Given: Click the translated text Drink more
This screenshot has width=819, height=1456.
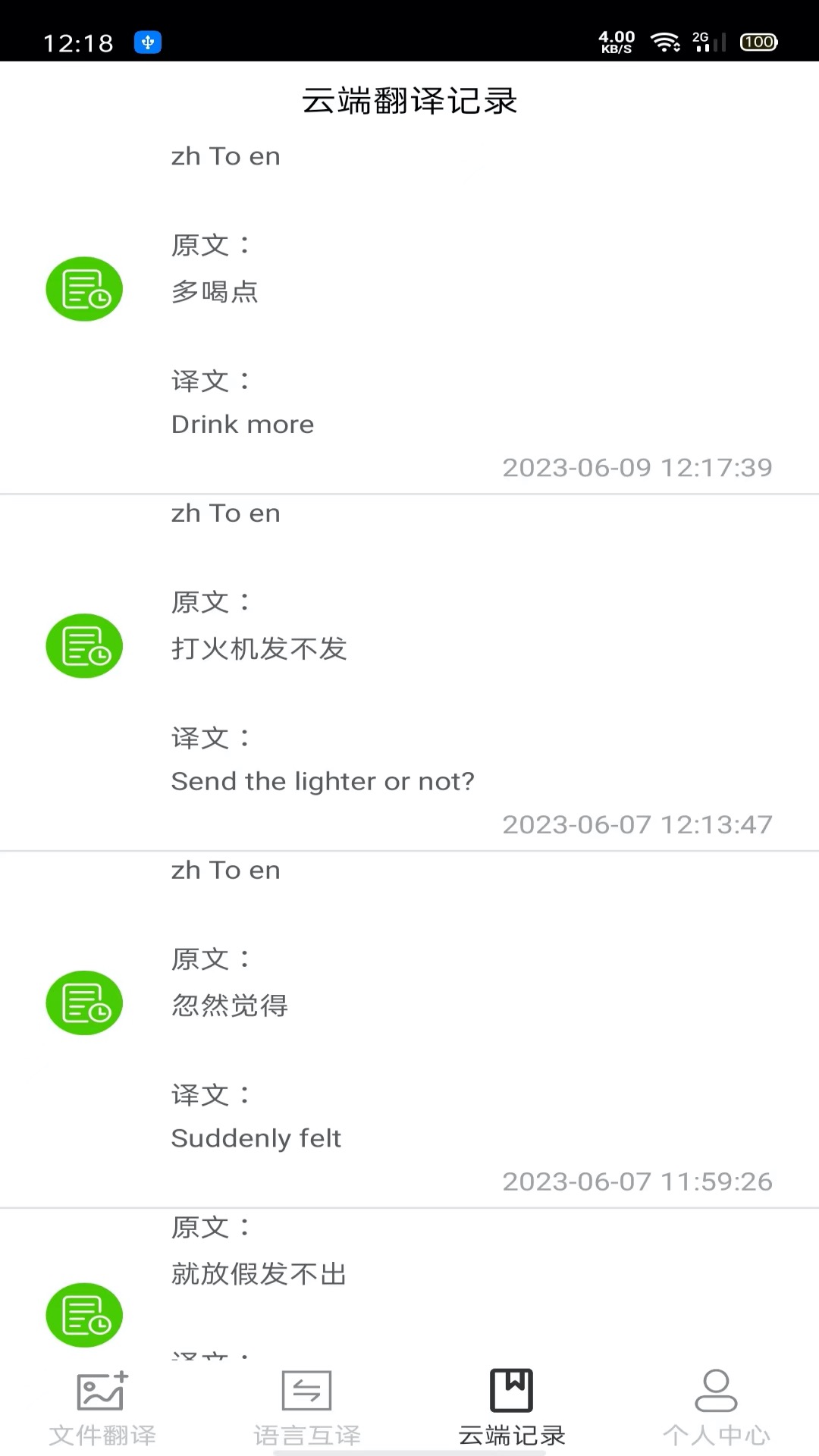Looking at the screenshot, I should (x=243, y=424).
